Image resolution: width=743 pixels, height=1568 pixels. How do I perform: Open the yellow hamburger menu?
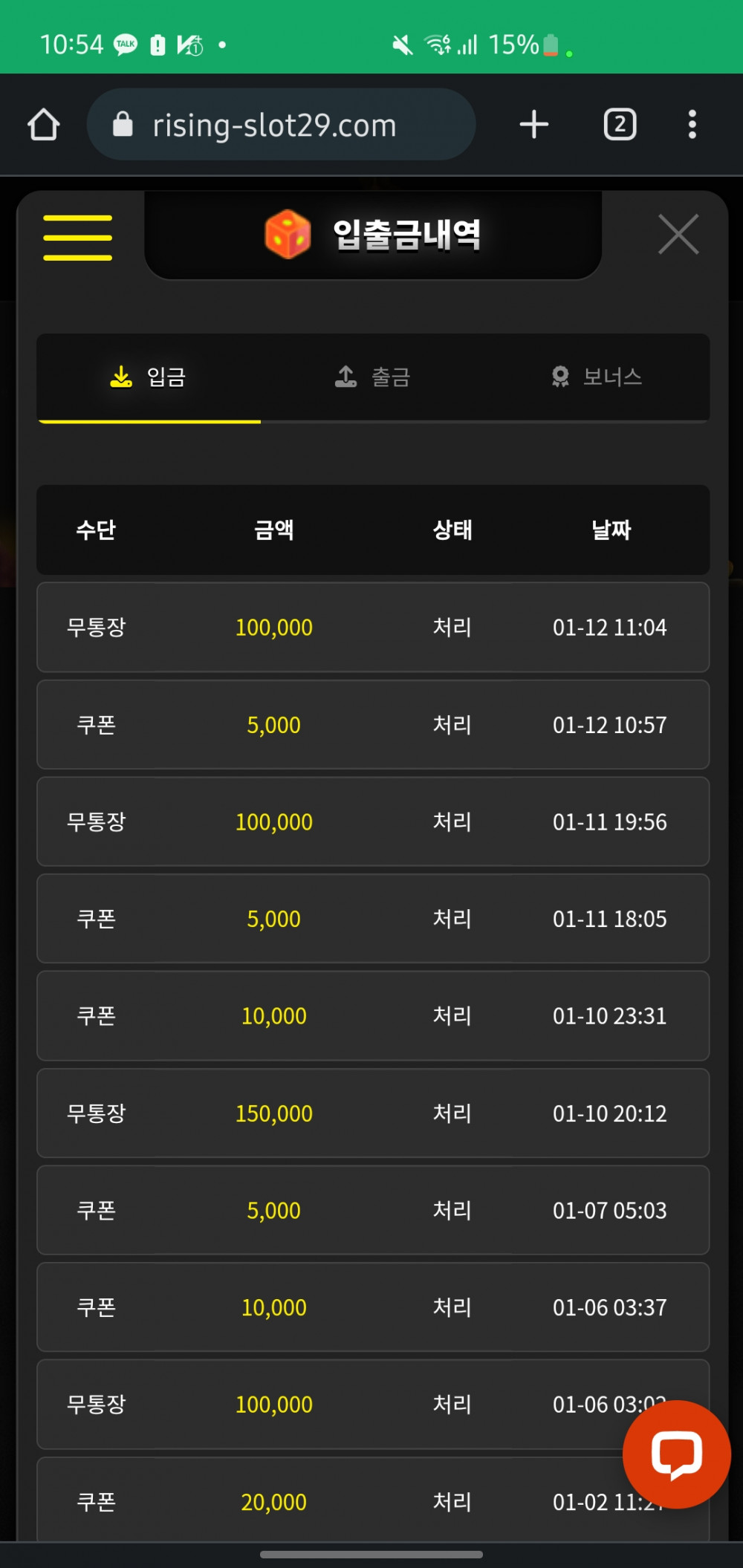(77, 238)
